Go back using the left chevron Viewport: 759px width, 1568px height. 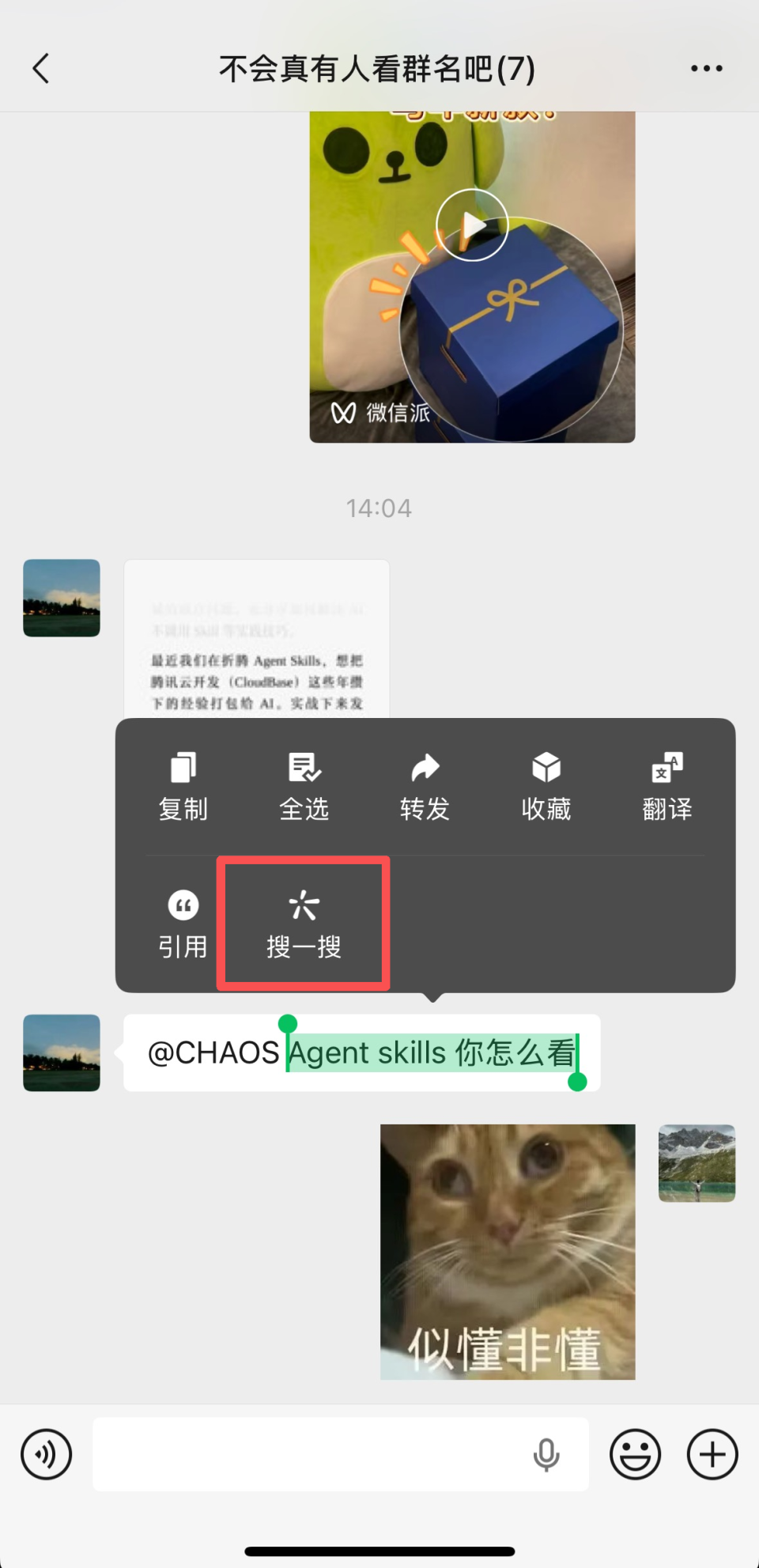point(42,68)
